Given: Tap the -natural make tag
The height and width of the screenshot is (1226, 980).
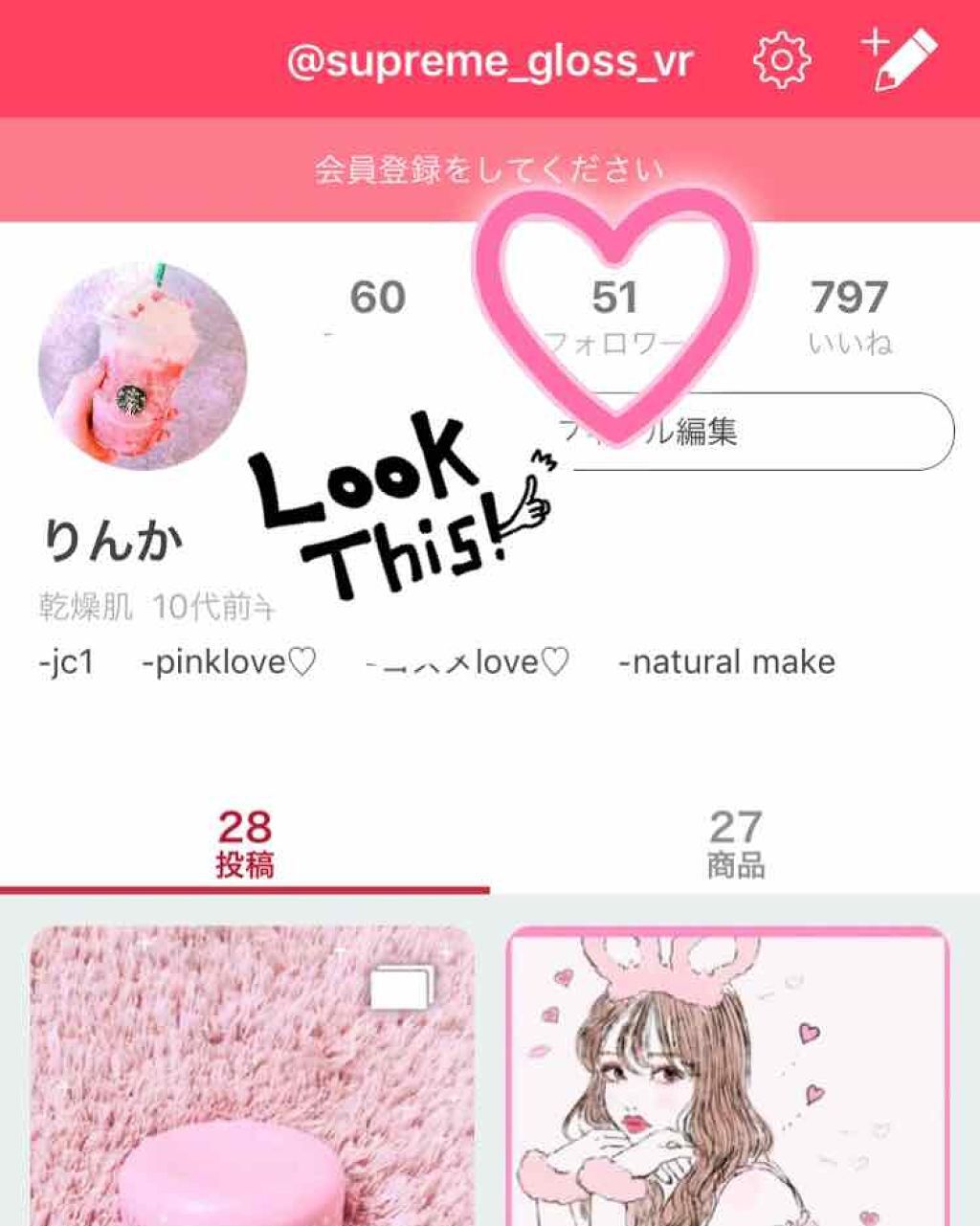Looking at the screenshot, I should click(x=727, y=660).
